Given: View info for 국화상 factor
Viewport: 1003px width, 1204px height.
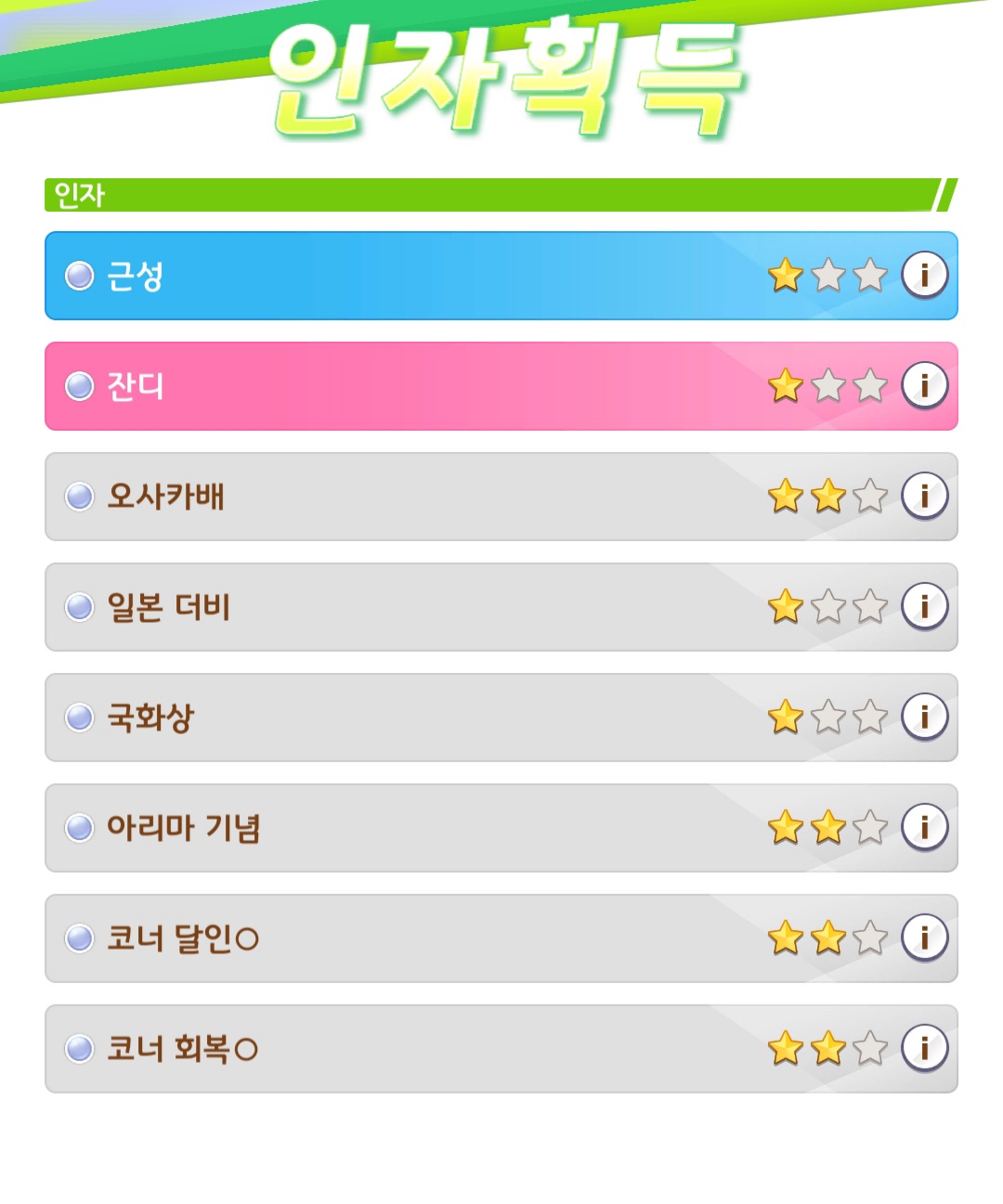Looking at the screenshot, I should pyautogui.click(x=924, y=717).
